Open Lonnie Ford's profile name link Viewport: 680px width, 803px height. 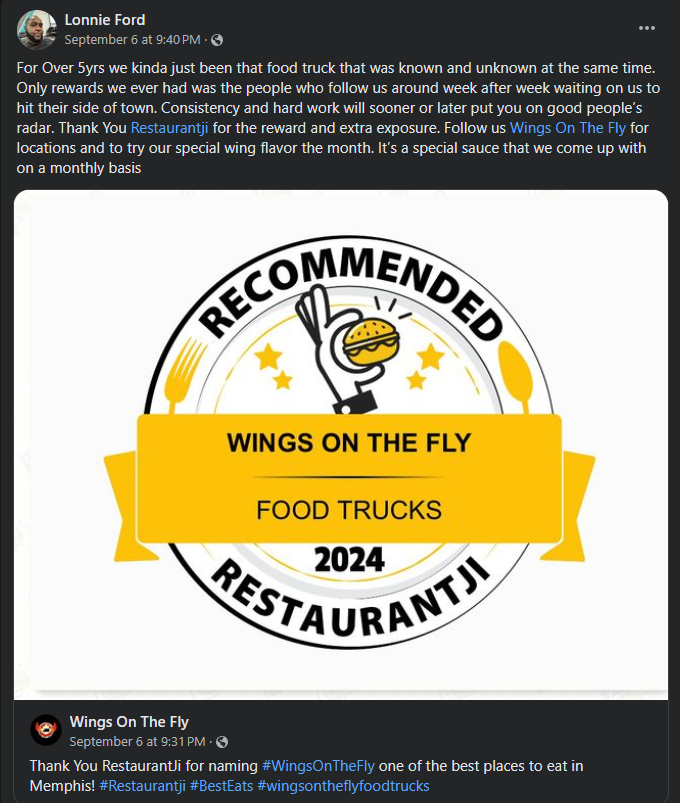pyautogui.click(x=105, y=20)
